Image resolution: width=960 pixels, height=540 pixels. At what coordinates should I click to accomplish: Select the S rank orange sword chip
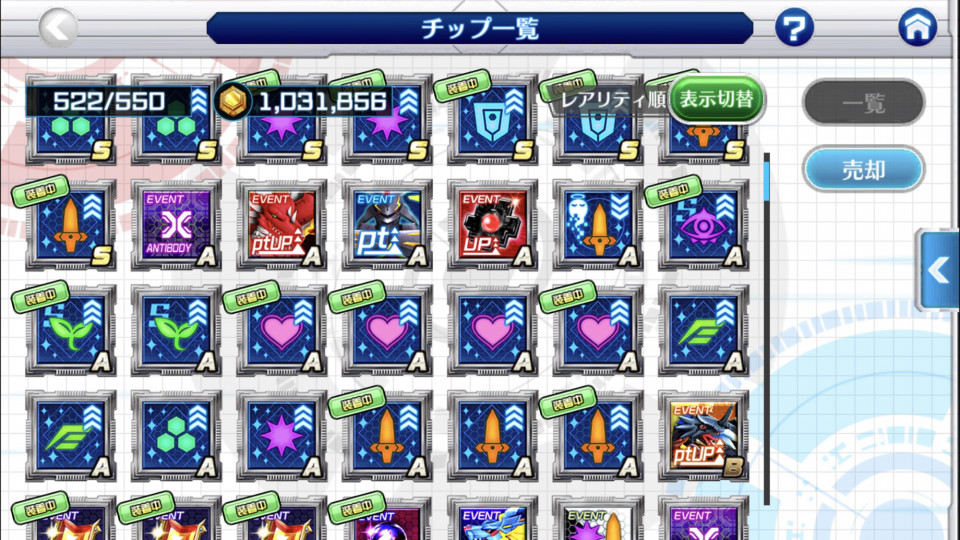[x=70, y=225]
